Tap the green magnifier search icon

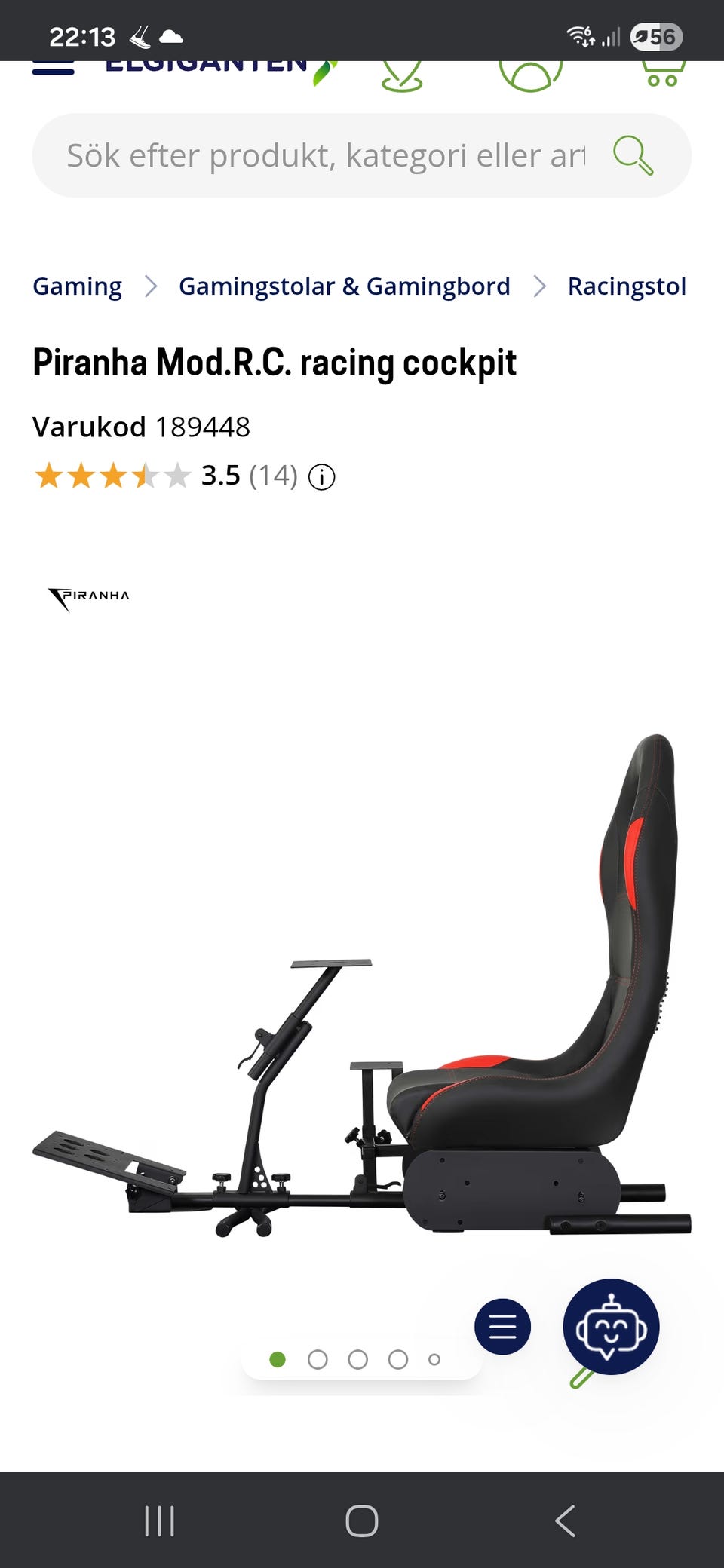tap(633, 155)
